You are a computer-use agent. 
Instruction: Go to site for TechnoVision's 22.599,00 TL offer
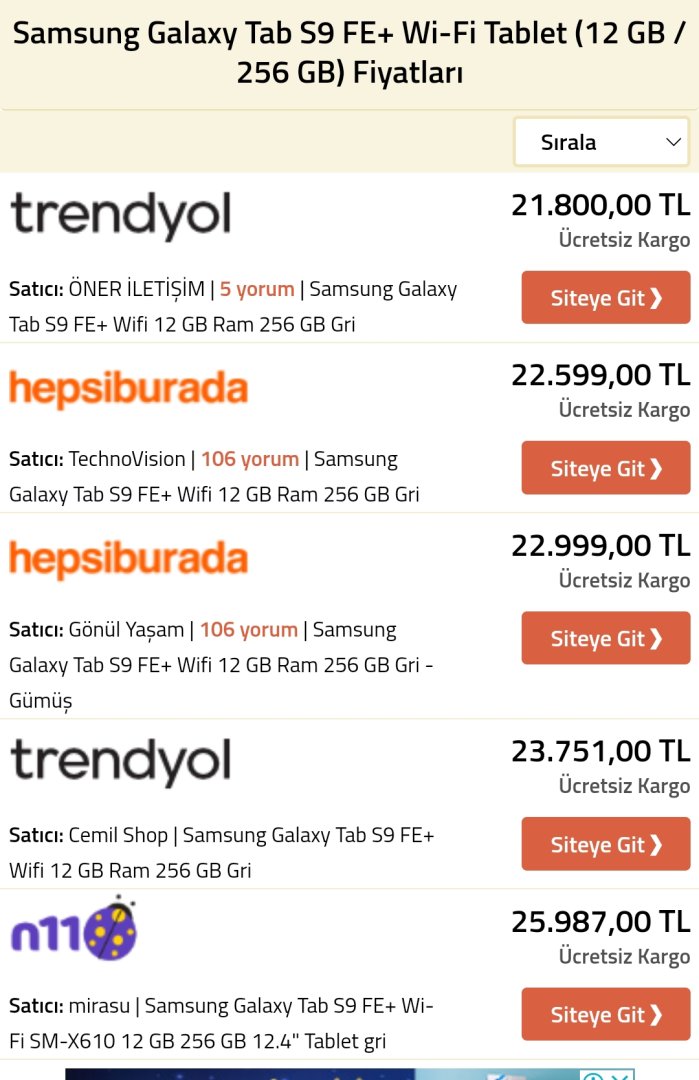605,468
